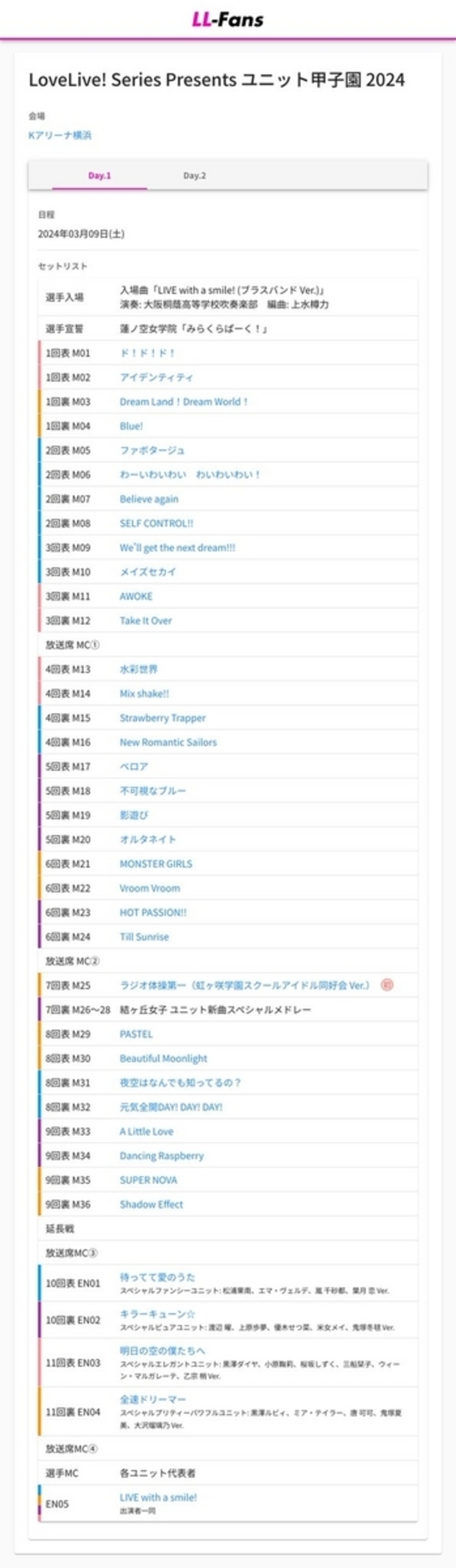Go to the LL-Fans home page

[228, 20]
